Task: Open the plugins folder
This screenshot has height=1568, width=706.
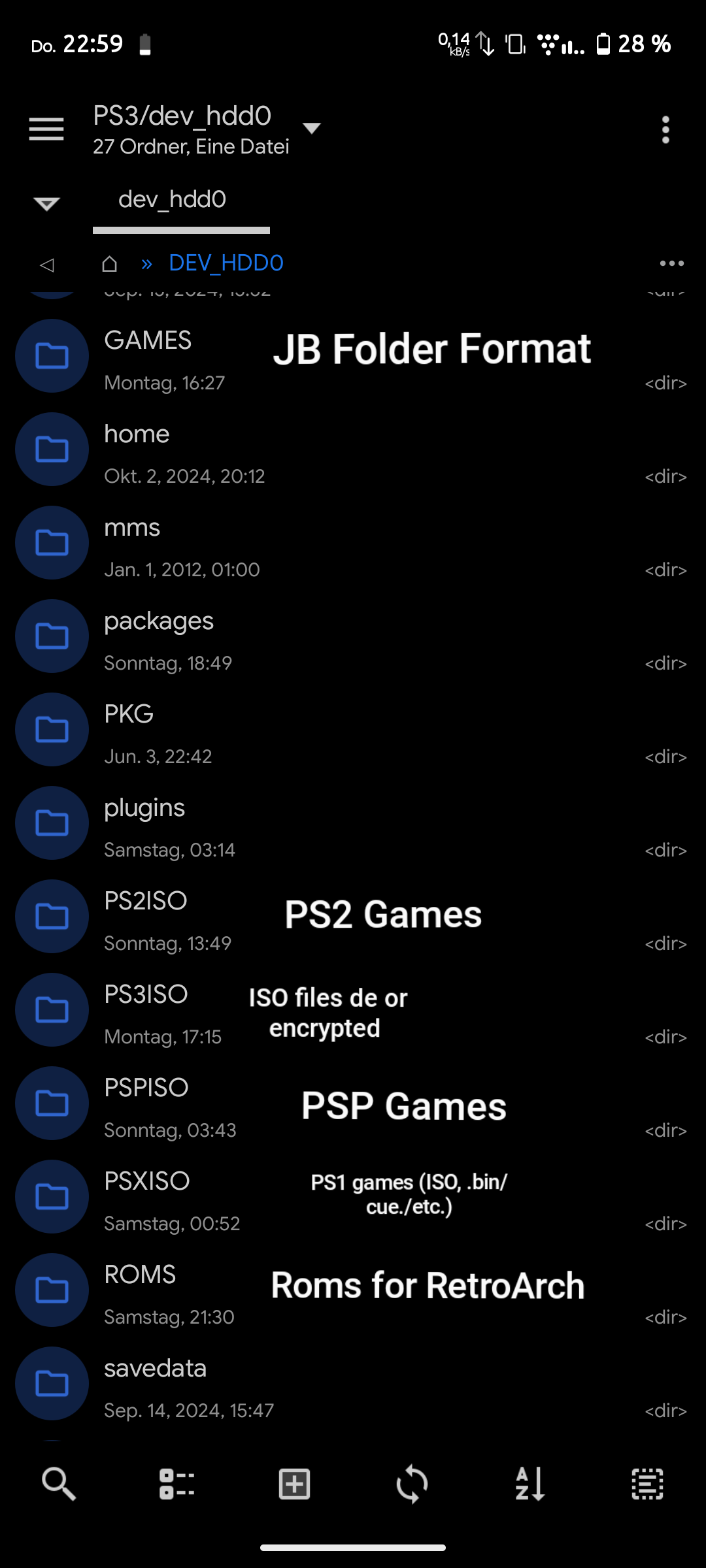Action: pyautogui.click(x=353, y=823)
